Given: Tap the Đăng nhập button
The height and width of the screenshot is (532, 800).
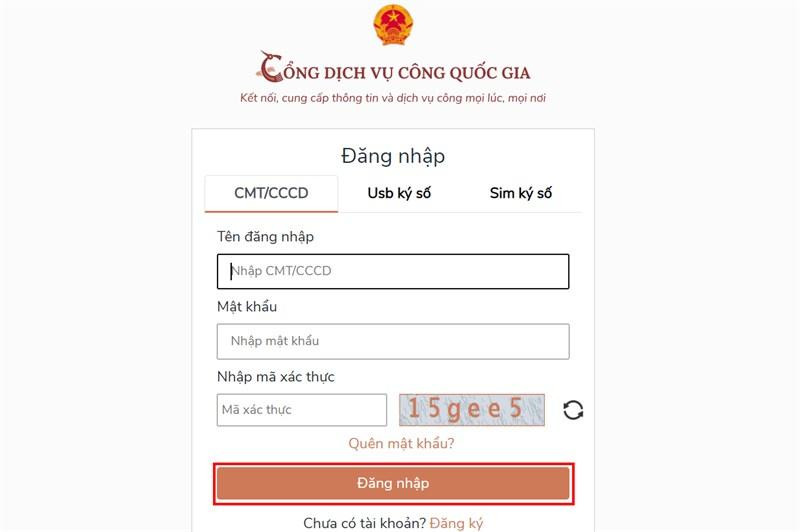Looking at the screenshot, I should click(x=393, y=483).
